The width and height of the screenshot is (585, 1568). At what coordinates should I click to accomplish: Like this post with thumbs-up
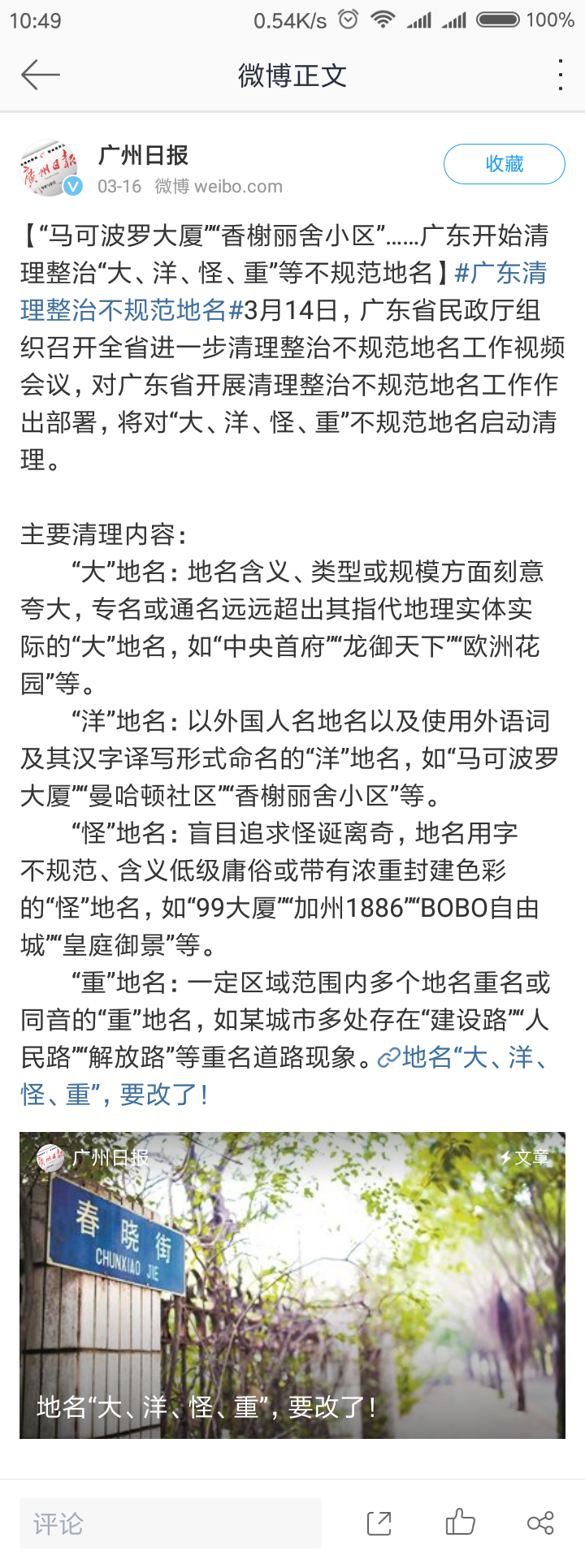tap(460, 1523)
